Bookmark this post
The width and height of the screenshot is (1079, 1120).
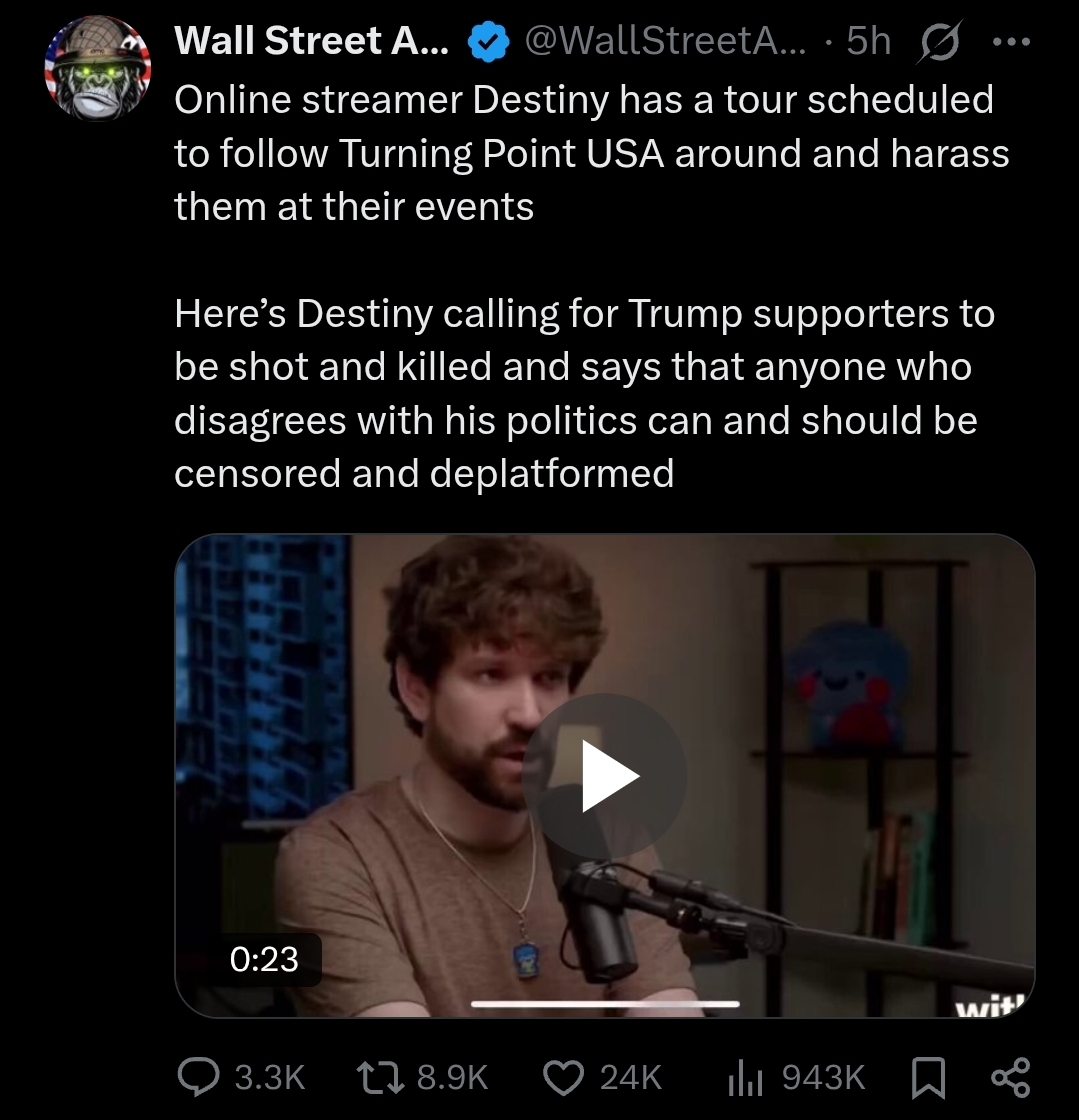click(x=928, y=1076)
